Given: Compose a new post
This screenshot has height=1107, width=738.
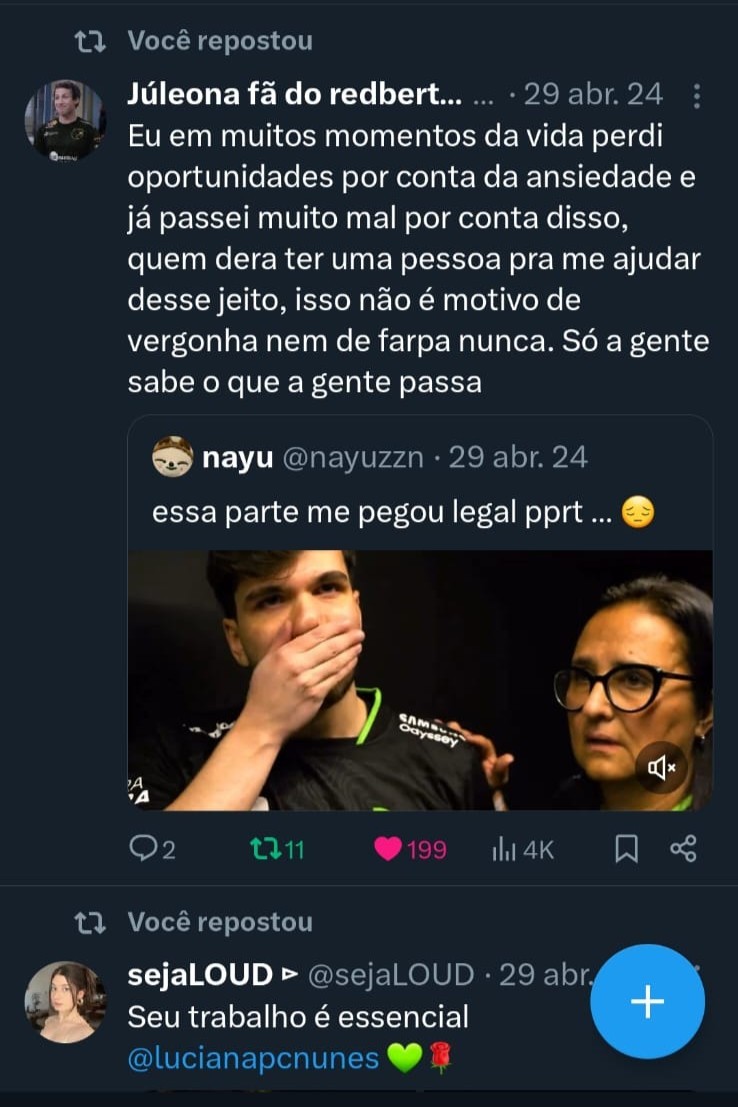Looking at the screenshot, I should pos(647,1001).
